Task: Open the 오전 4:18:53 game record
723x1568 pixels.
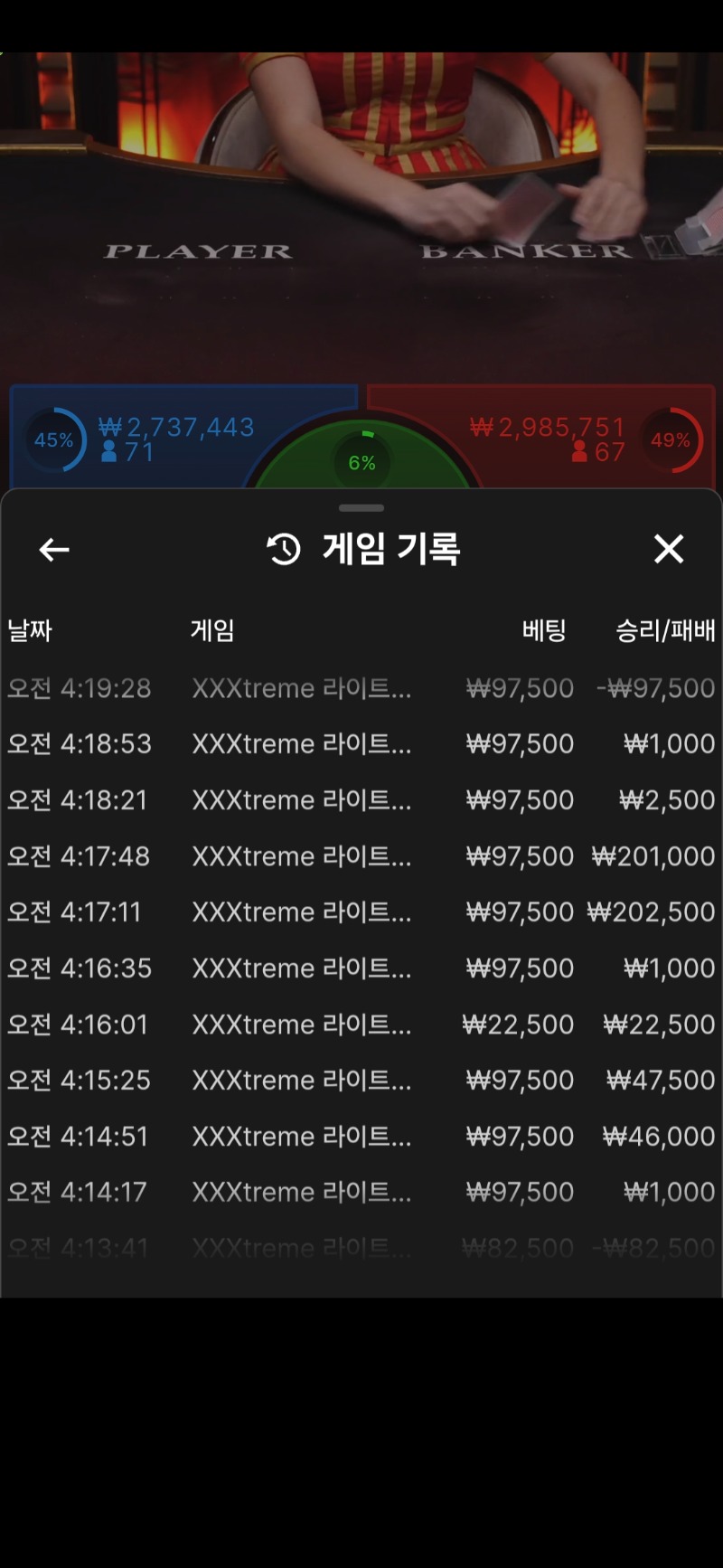Action: tap(361, 744)
